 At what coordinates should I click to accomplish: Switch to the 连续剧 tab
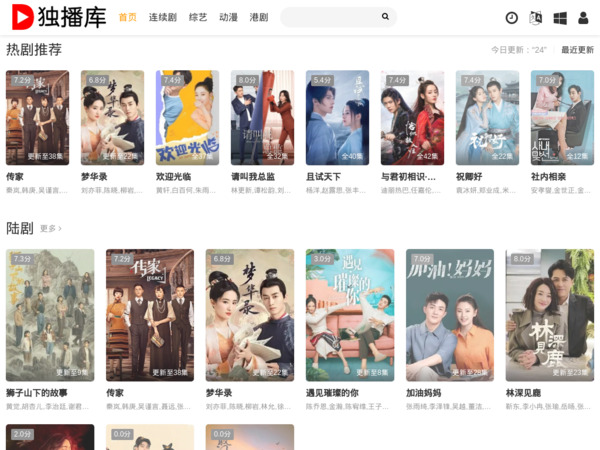[x=162, y=17]
